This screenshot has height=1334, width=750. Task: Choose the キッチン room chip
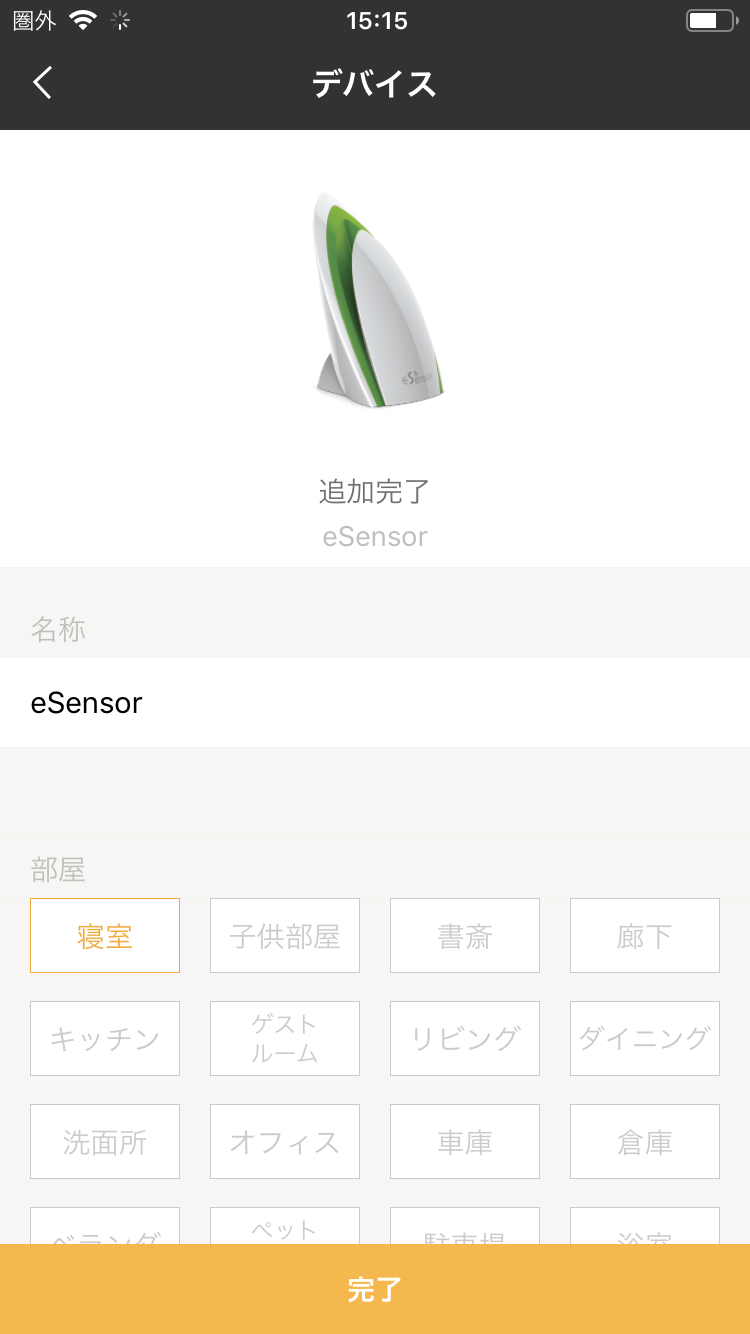click(x=105, y=1039)
